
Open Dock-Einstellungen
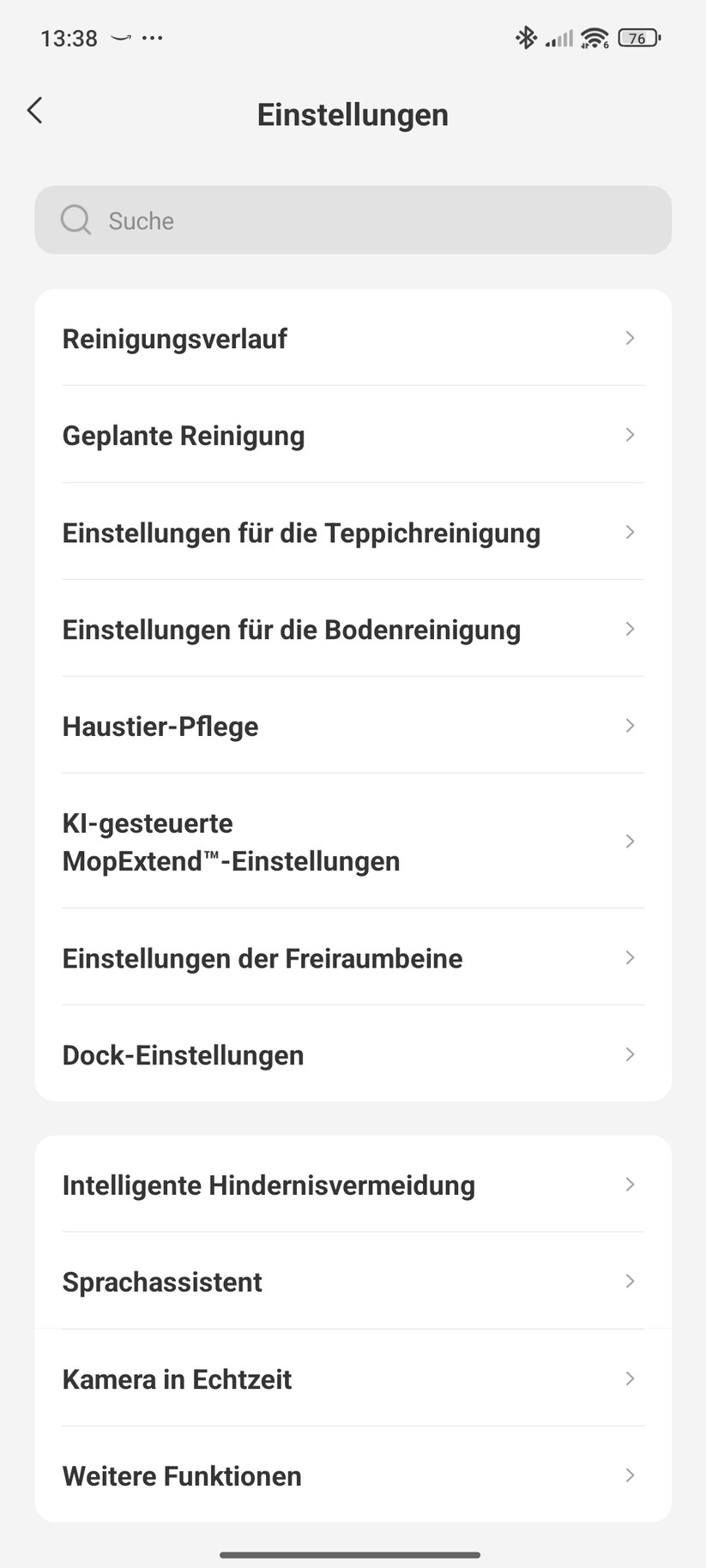(x=353, y=1055)
